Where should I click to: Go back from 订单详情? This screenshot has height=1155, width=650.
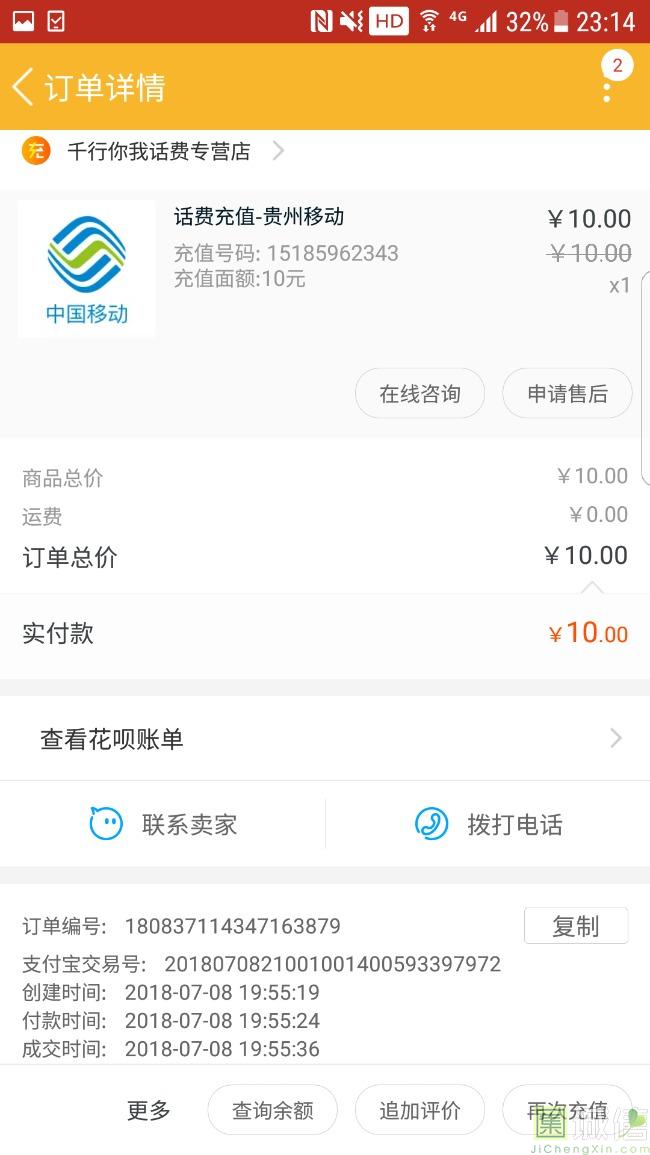pos(24,87)
